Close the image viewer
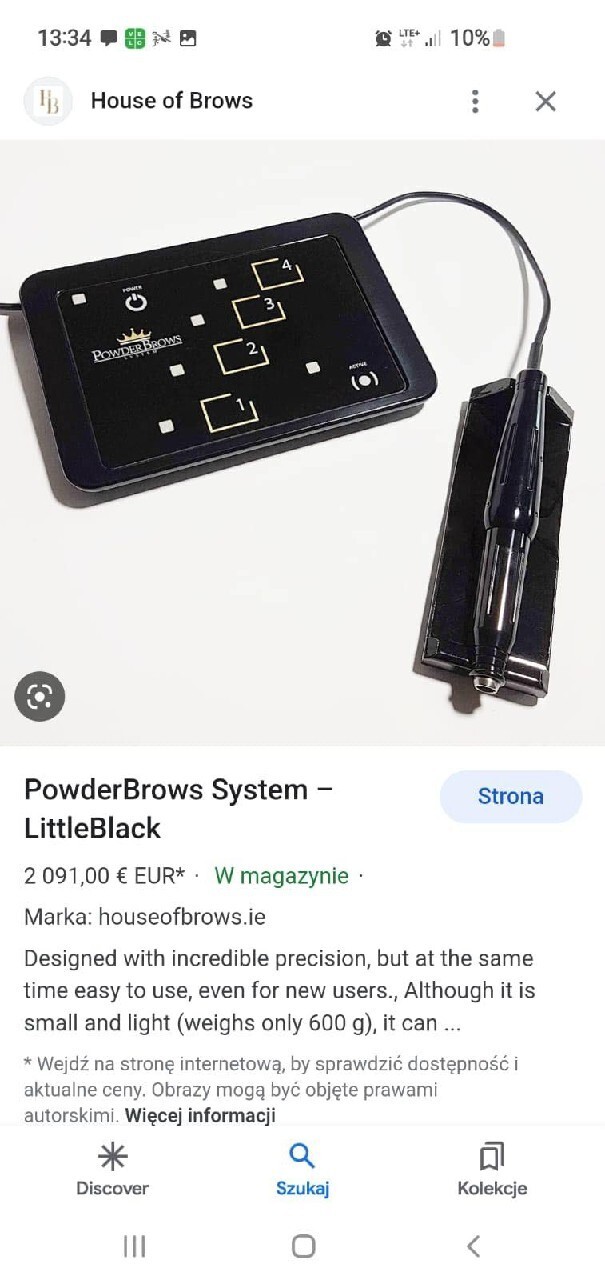Image resolution: width=605 pixels, height=1280 pixels. 545,101
